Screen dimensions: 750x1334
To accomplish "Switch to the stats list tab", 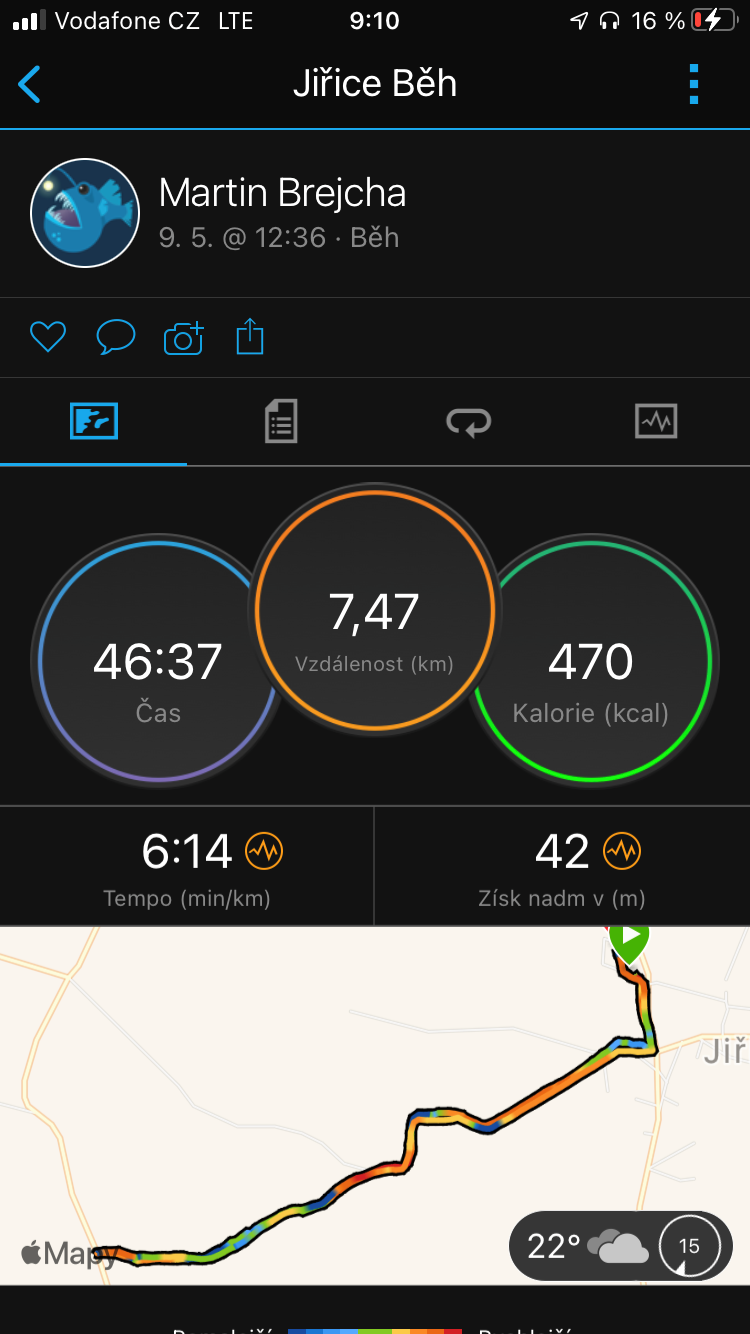I will (x=281, y=422).
